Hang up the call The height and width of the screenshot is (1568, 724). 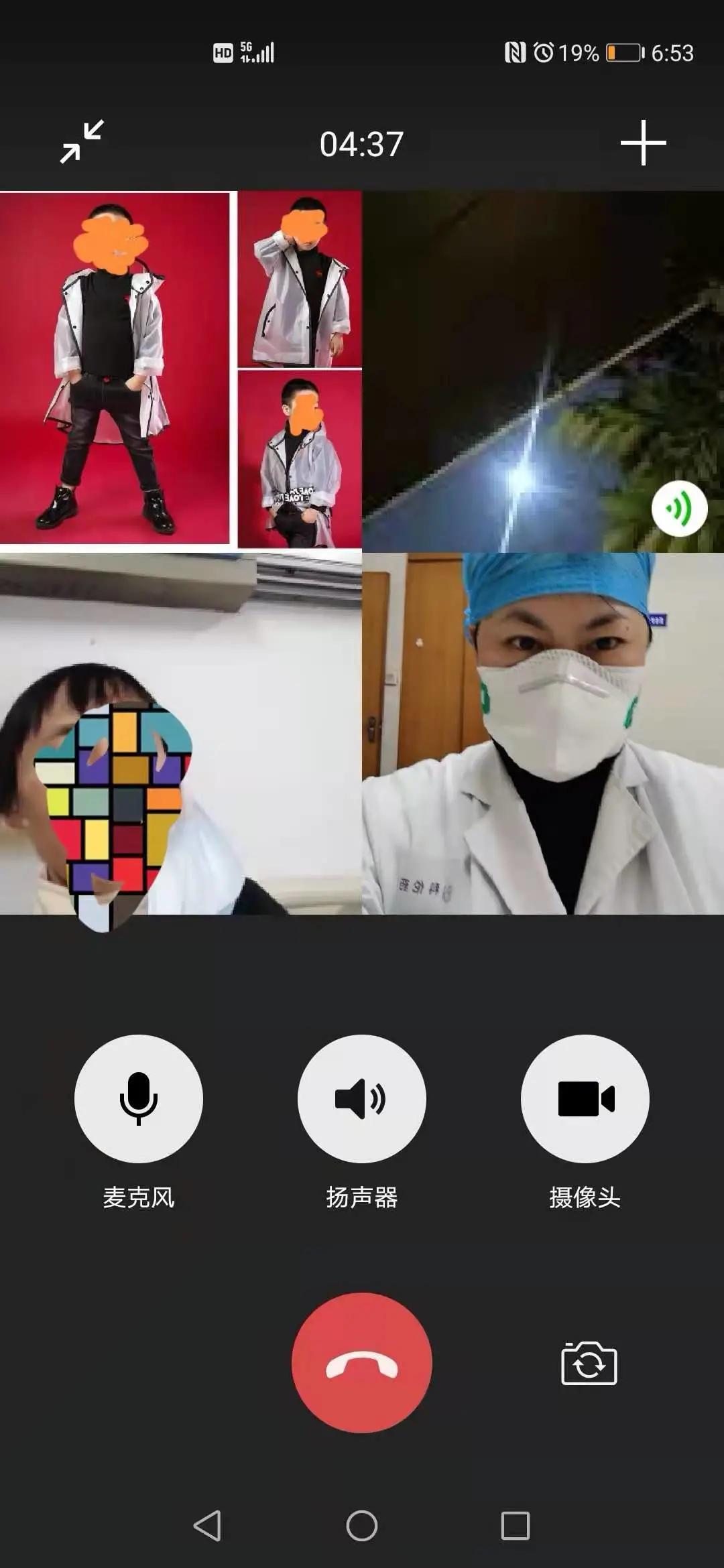pyautogui.click(x=361, y=1362)
